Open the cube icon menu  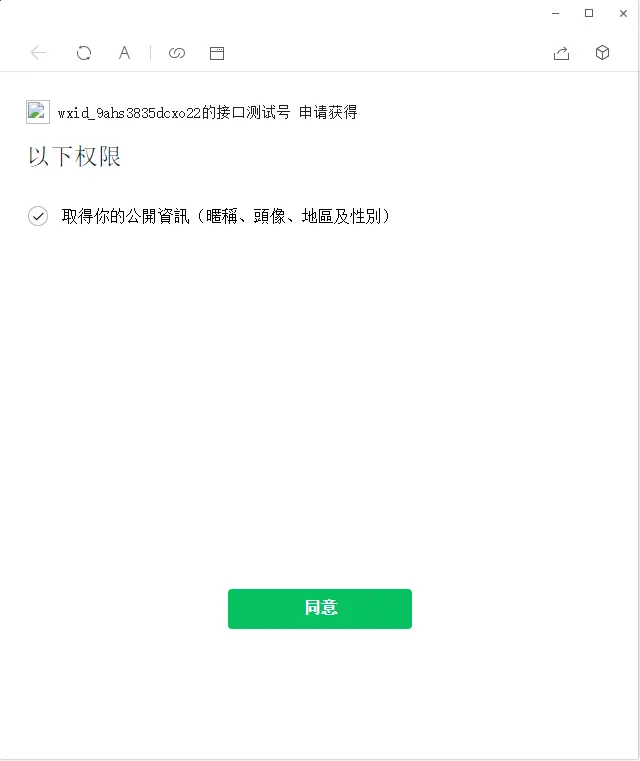pos(602,53)
